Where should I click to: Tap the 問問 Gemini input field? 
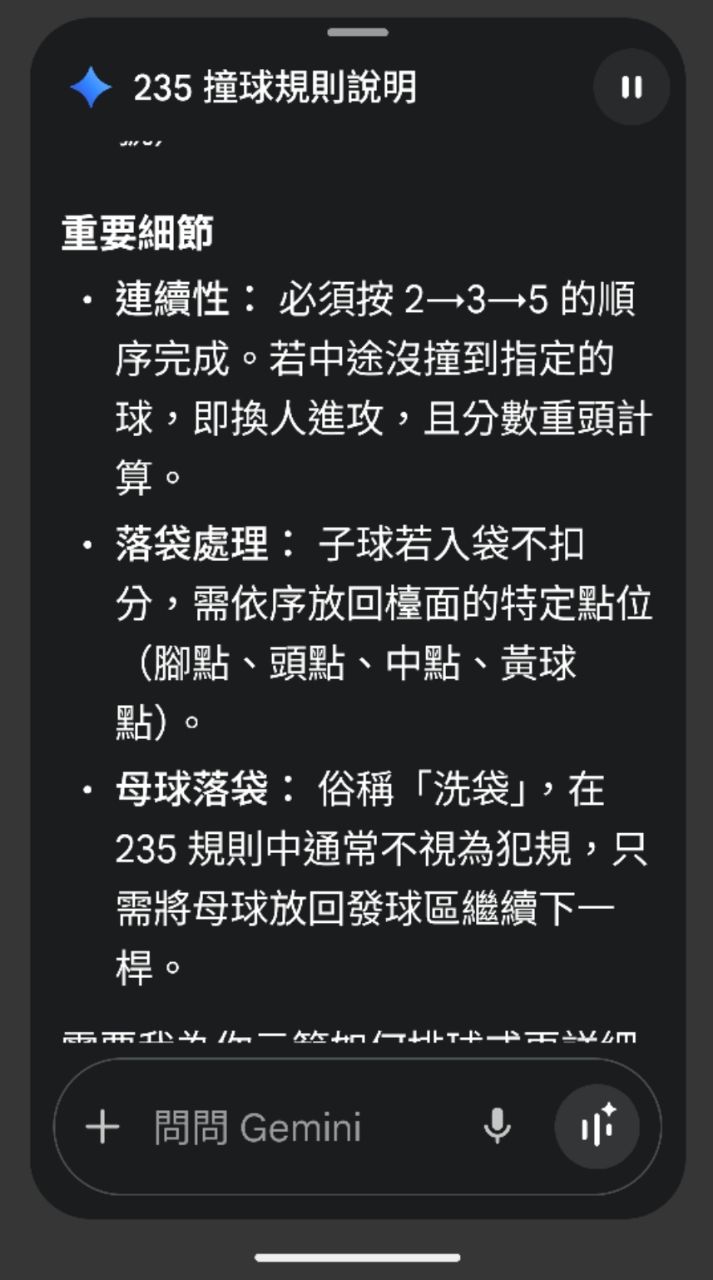(300, 1128)
